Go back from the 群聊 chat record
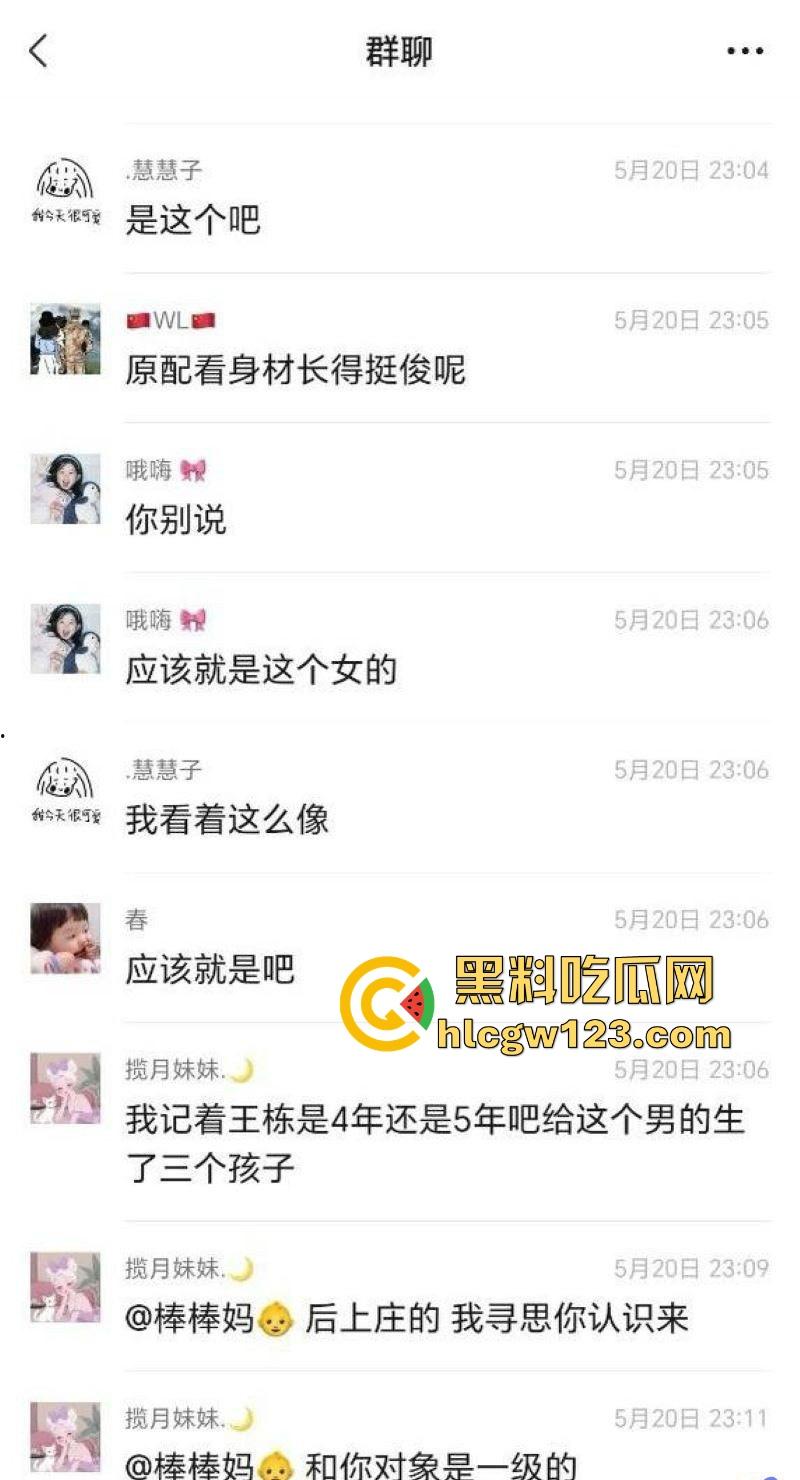This screenshot has width=800, height=1480. coord(38,50)
